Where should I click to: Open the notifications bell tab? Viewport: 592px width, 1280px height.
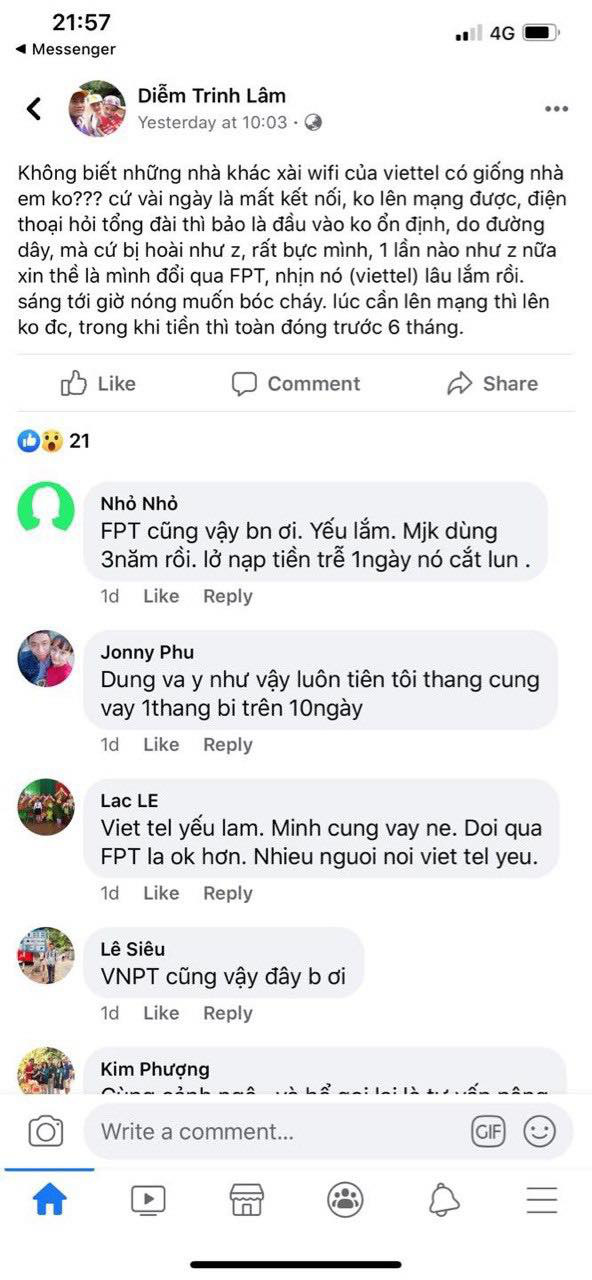(443, 1199)
